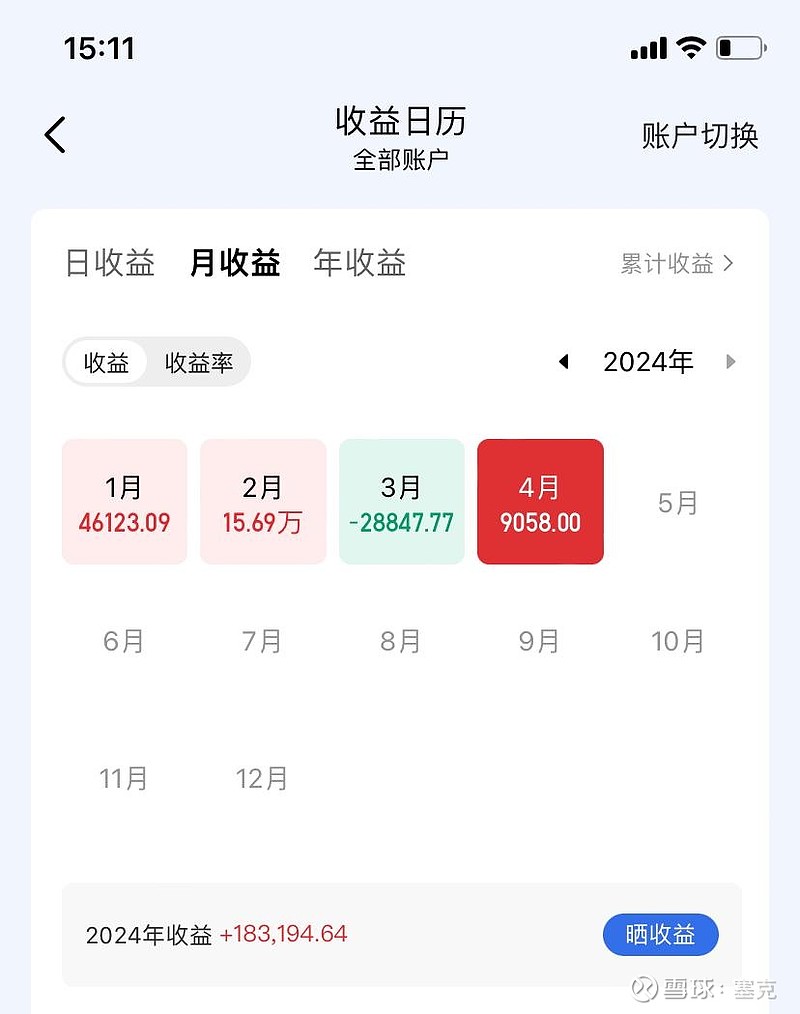This screenshot has width=800, height=1014.
Task: Tap the back arrow to leave 收益日历
Action: (x=55, y=134)
